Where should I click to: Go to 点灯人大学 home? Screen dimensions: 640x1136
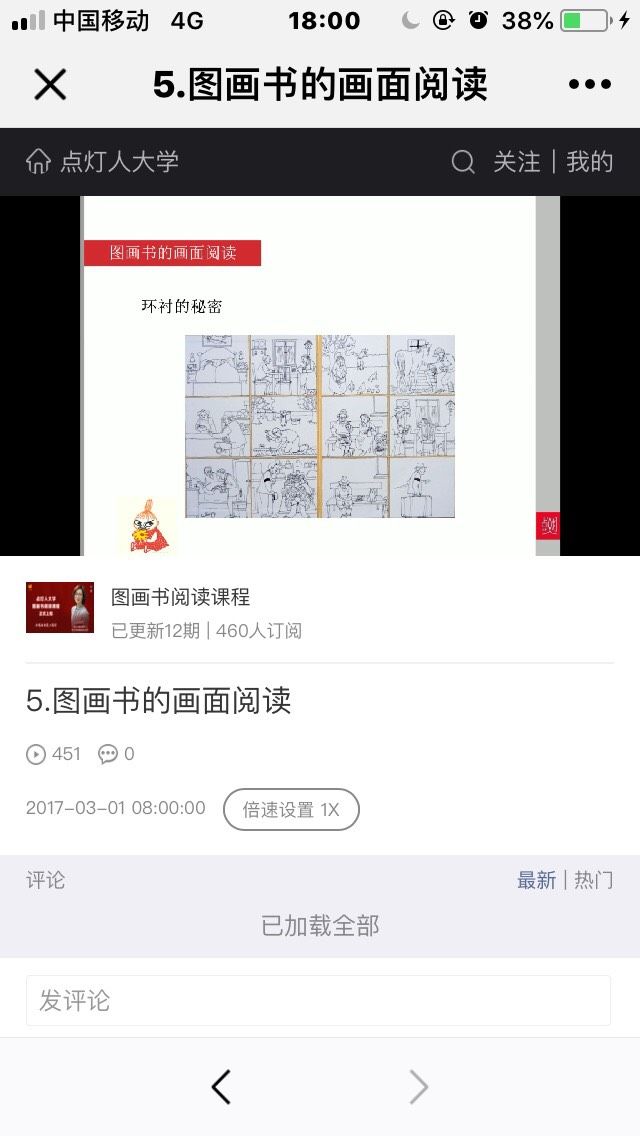tap(102, 162)
